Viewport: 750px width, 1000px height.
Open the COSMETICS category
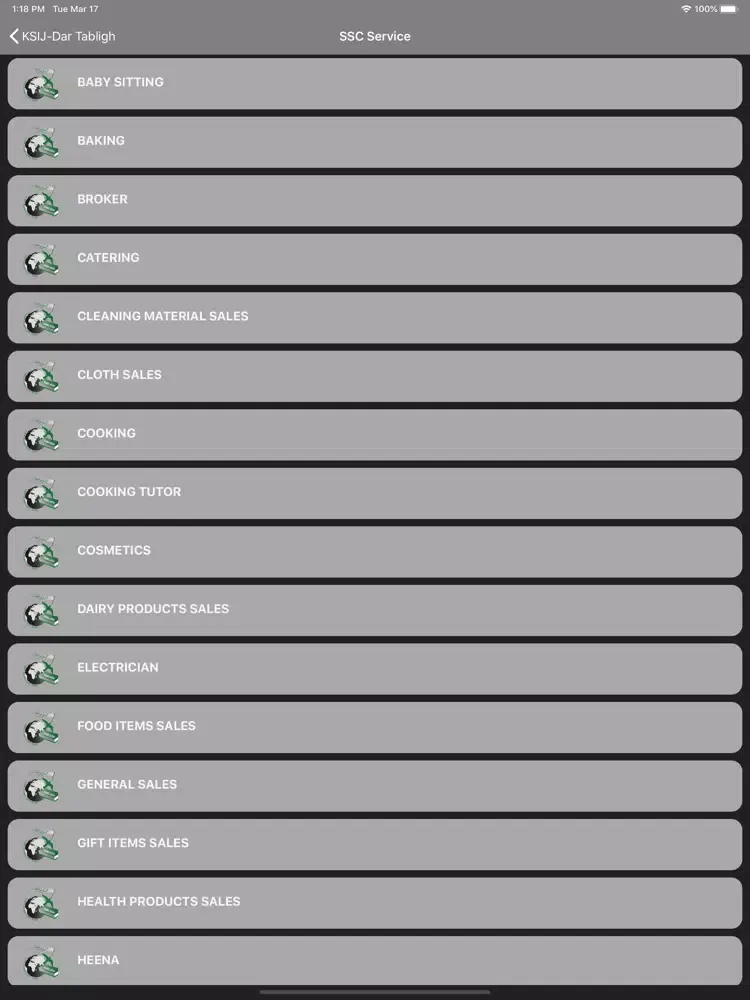(x=375, y=551)
